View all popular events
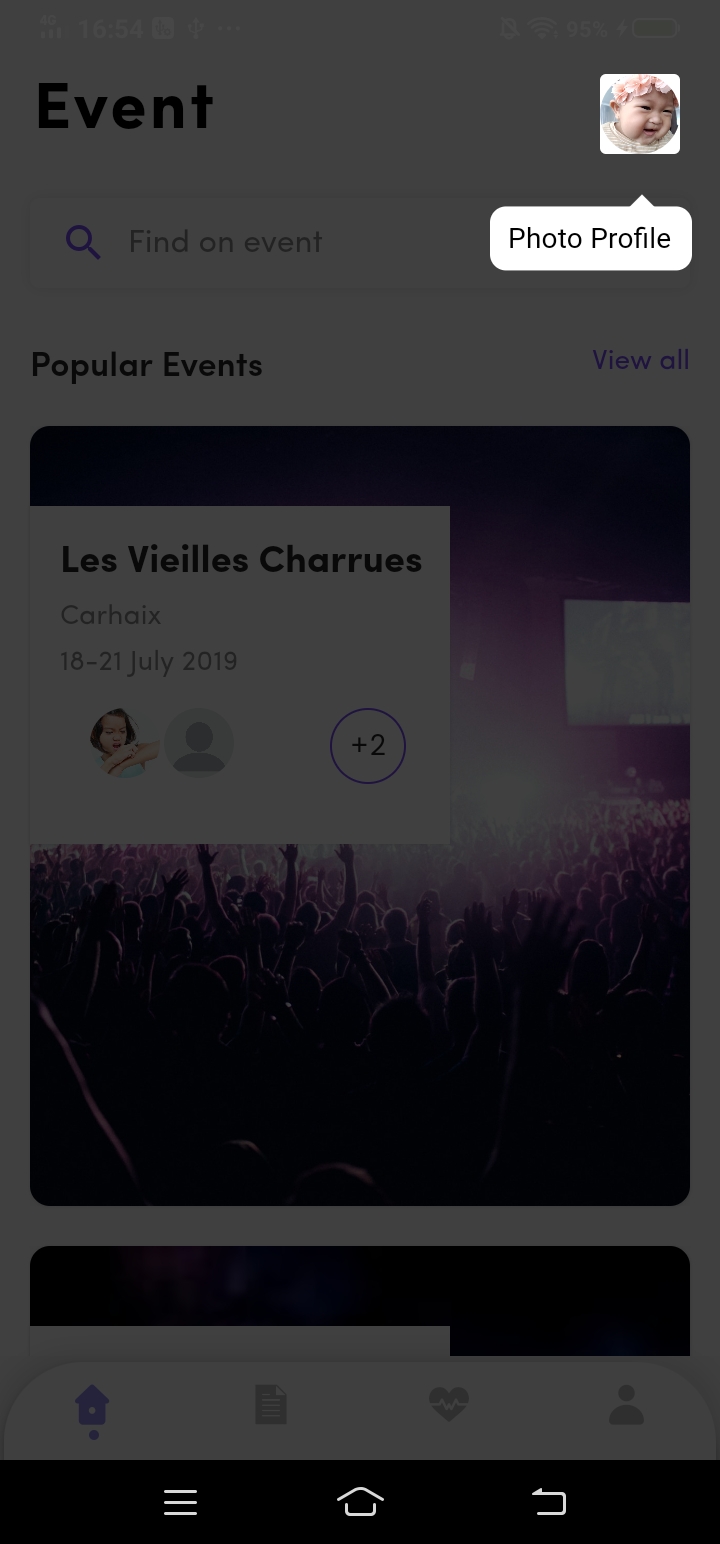Viewport: 720px width, 1544px height. point(640,360)
